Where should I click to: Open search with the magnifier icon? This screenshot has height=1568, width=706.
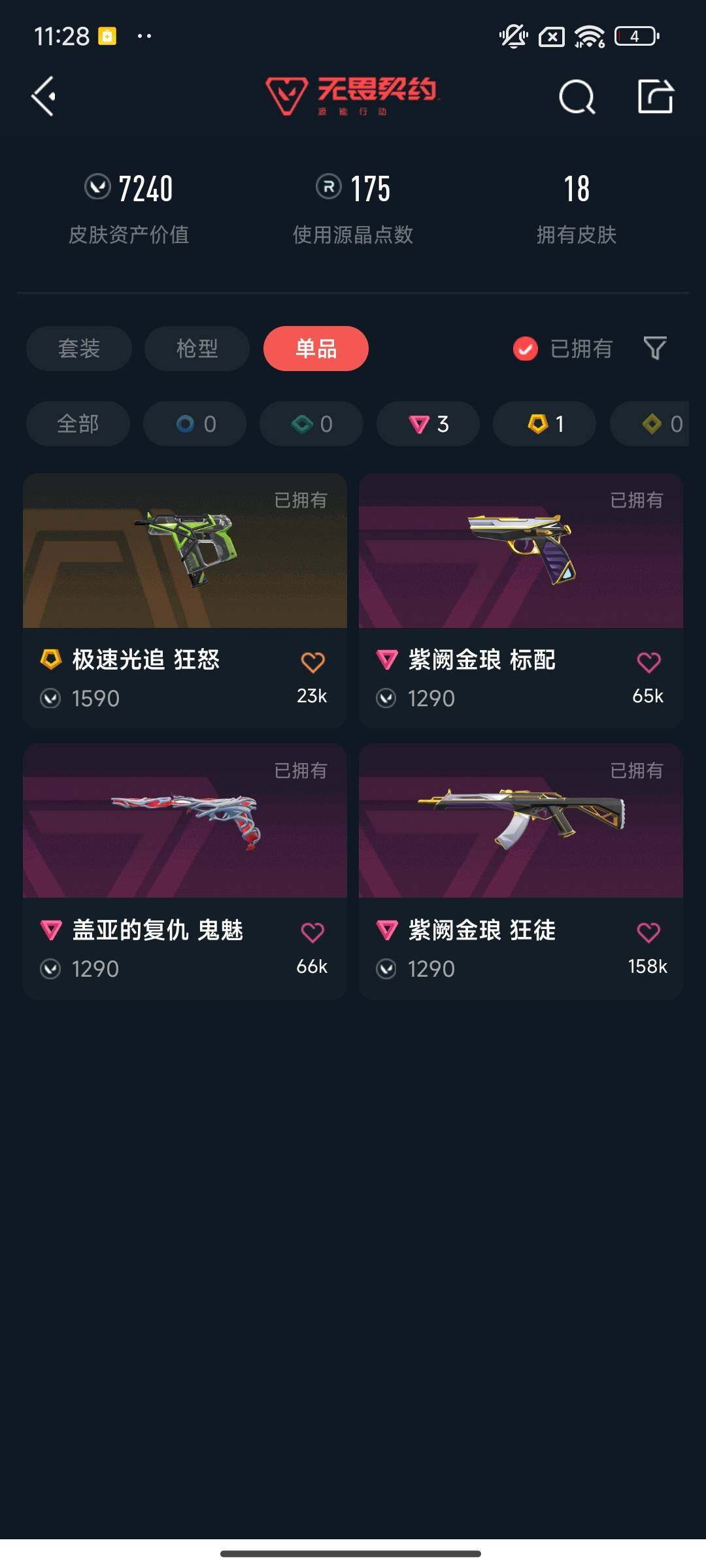pyautogui.click(x=574, y=98)
